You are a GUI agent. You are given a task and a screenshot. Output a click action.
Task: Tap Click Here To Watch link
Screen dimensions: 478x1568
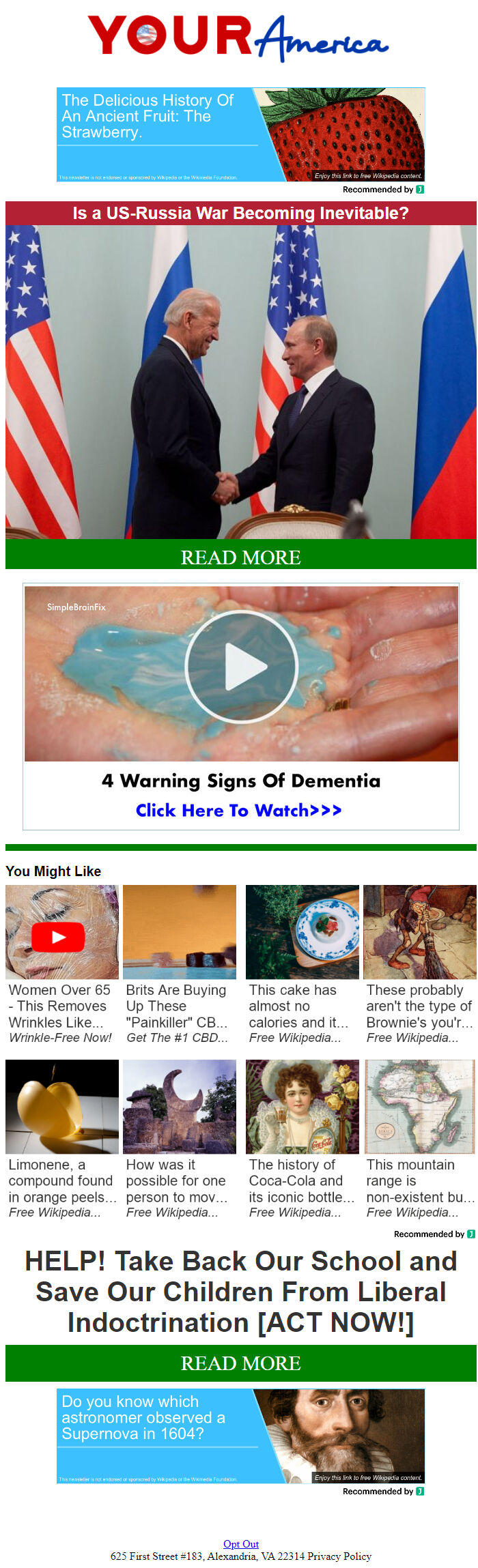click(238, 810)
